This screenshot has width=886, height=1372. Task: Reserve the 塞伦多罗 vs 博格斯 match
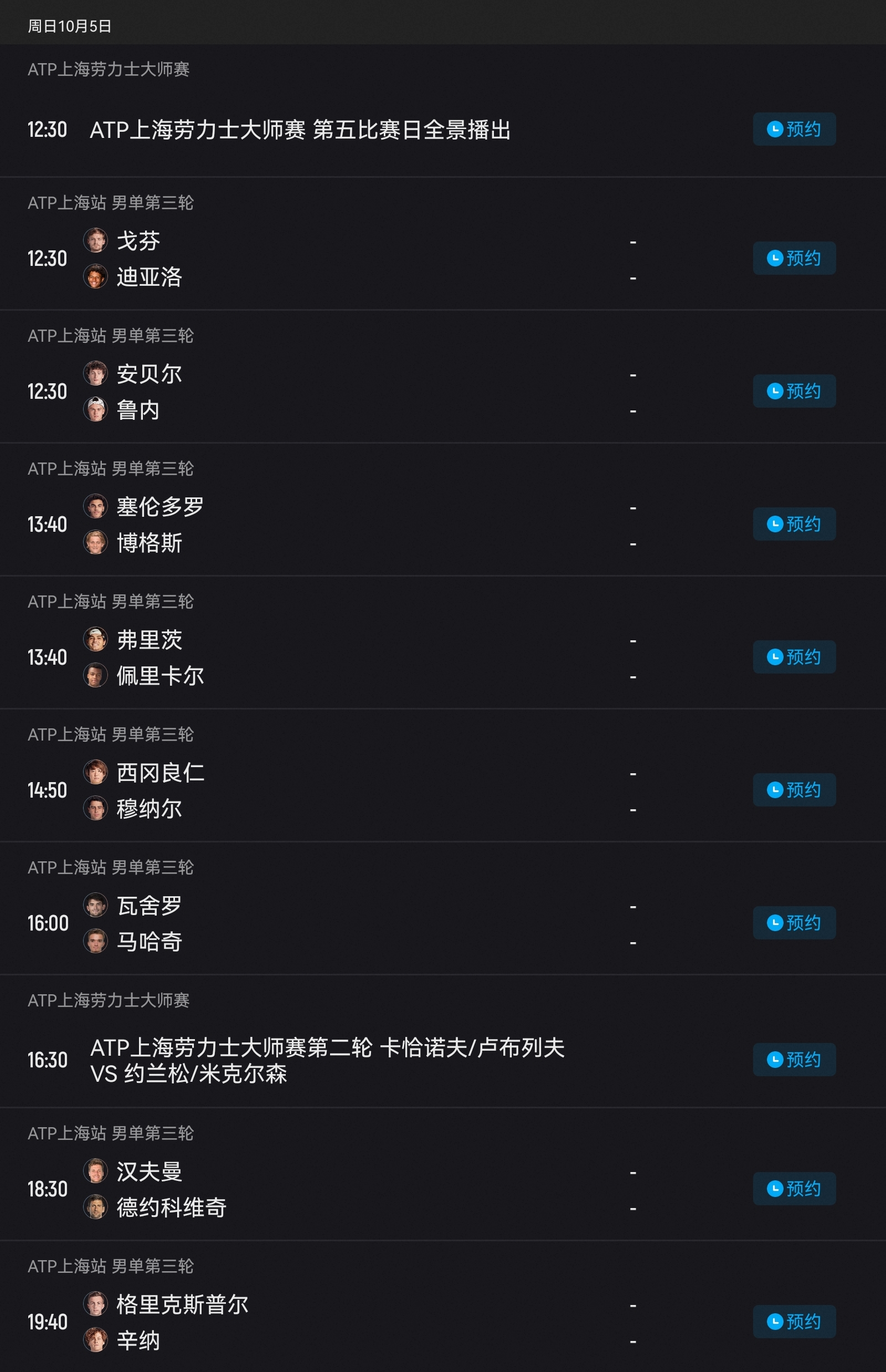(794, 525)
